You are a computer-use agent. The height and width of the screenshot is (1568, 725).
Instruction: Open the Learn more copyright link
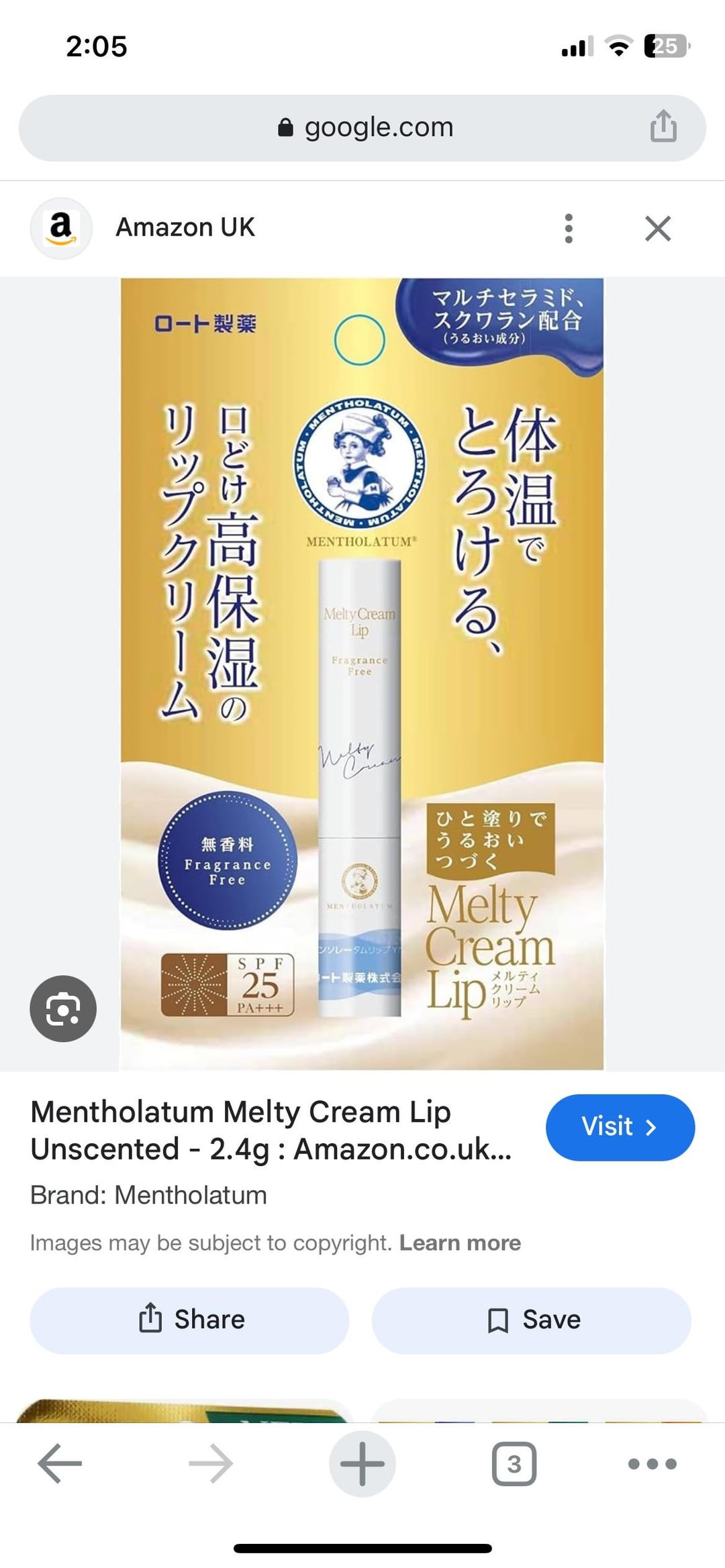click(x=460, y=1243)
